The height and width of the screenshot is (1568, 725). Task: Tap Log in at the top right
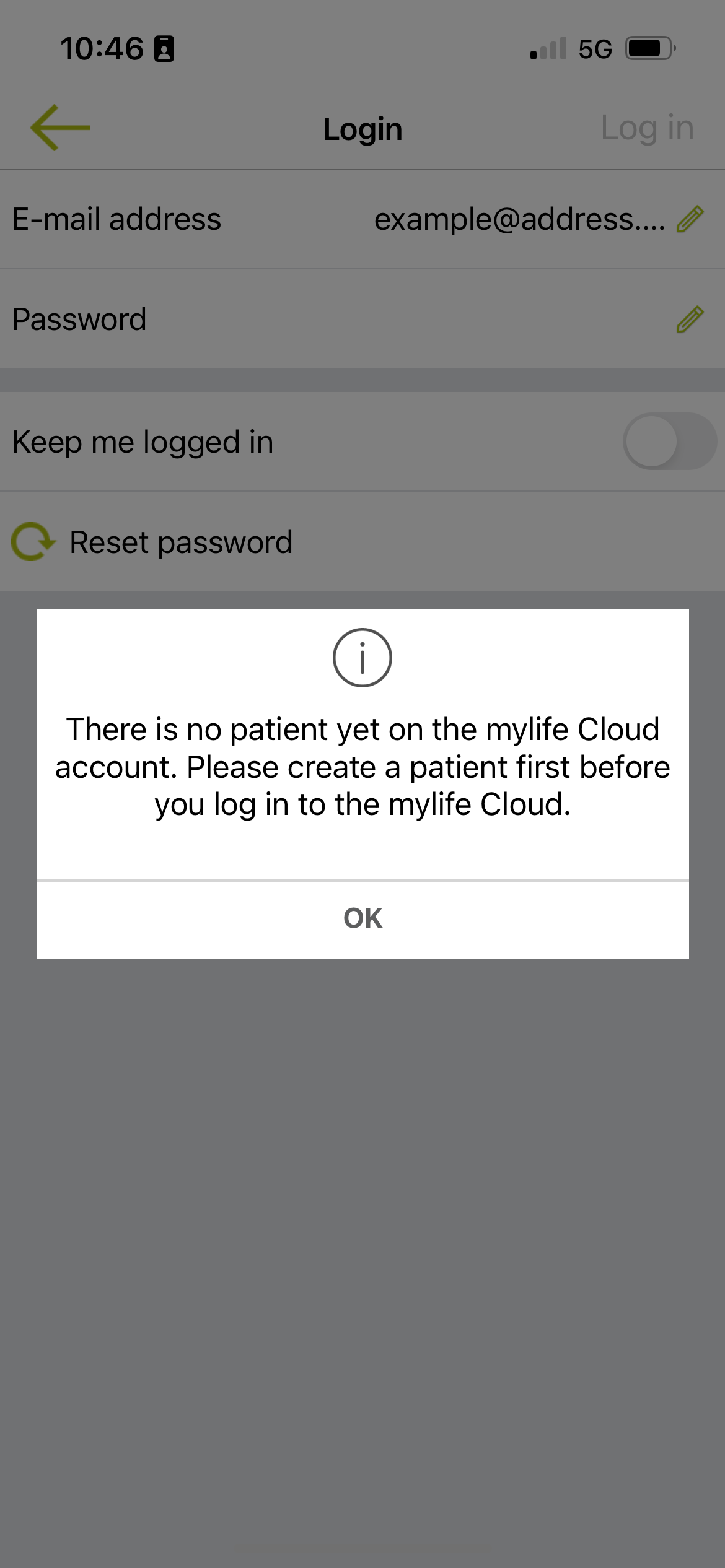coord(647,128)
